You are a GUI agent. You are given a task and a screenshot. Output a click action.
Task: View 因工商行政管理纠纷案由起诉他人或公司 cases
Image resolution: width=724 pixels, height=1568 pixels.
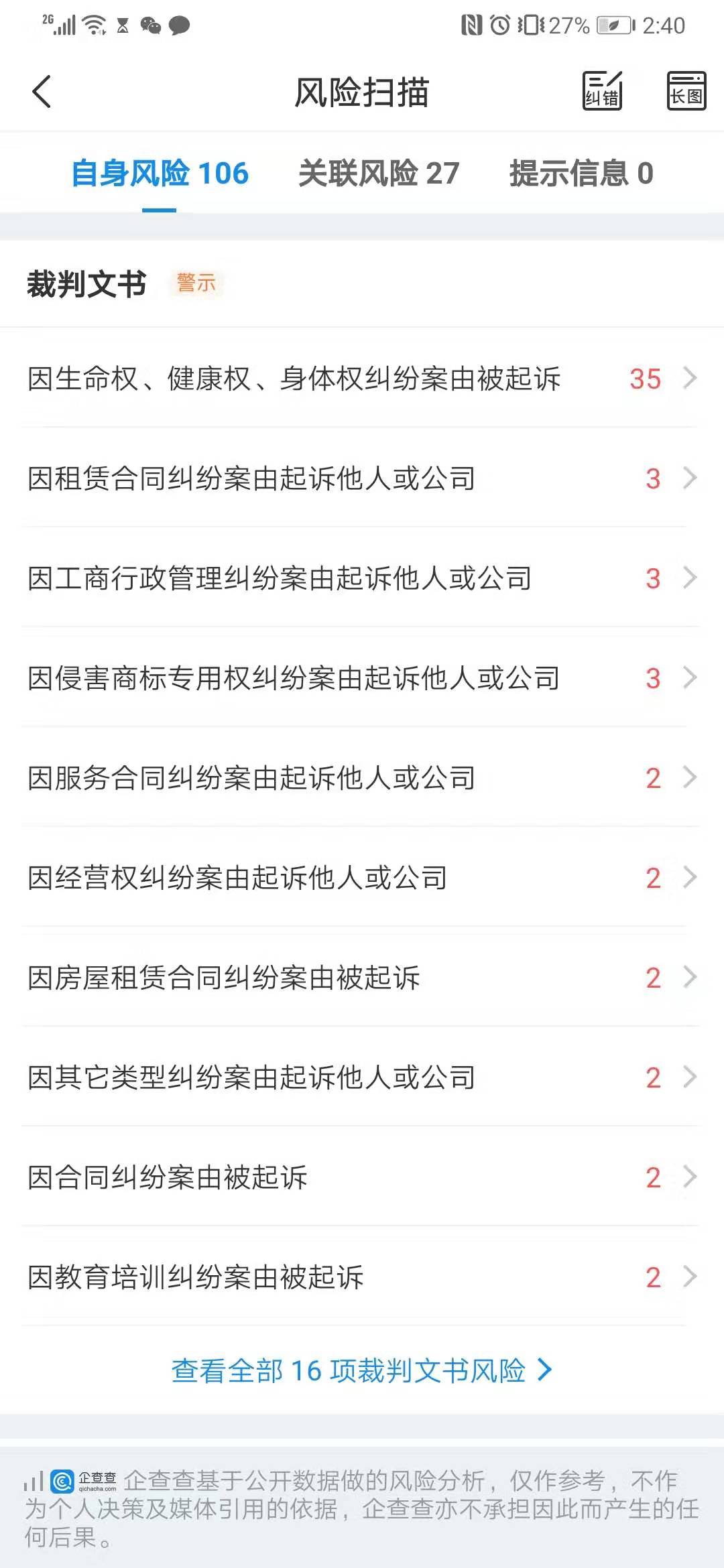[362, 578]
